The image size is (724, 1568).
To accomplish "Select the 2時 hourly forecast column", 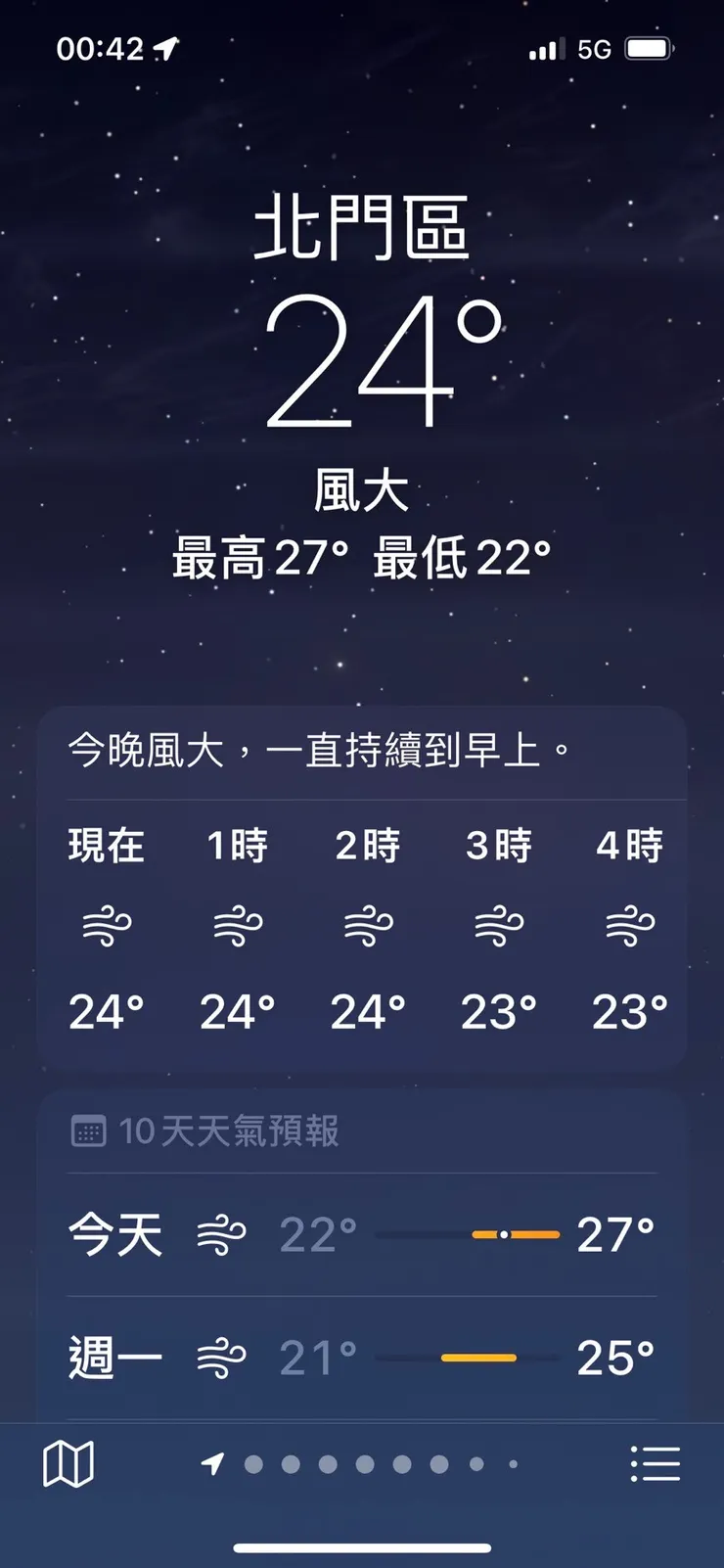I will (x=367, y=925).
